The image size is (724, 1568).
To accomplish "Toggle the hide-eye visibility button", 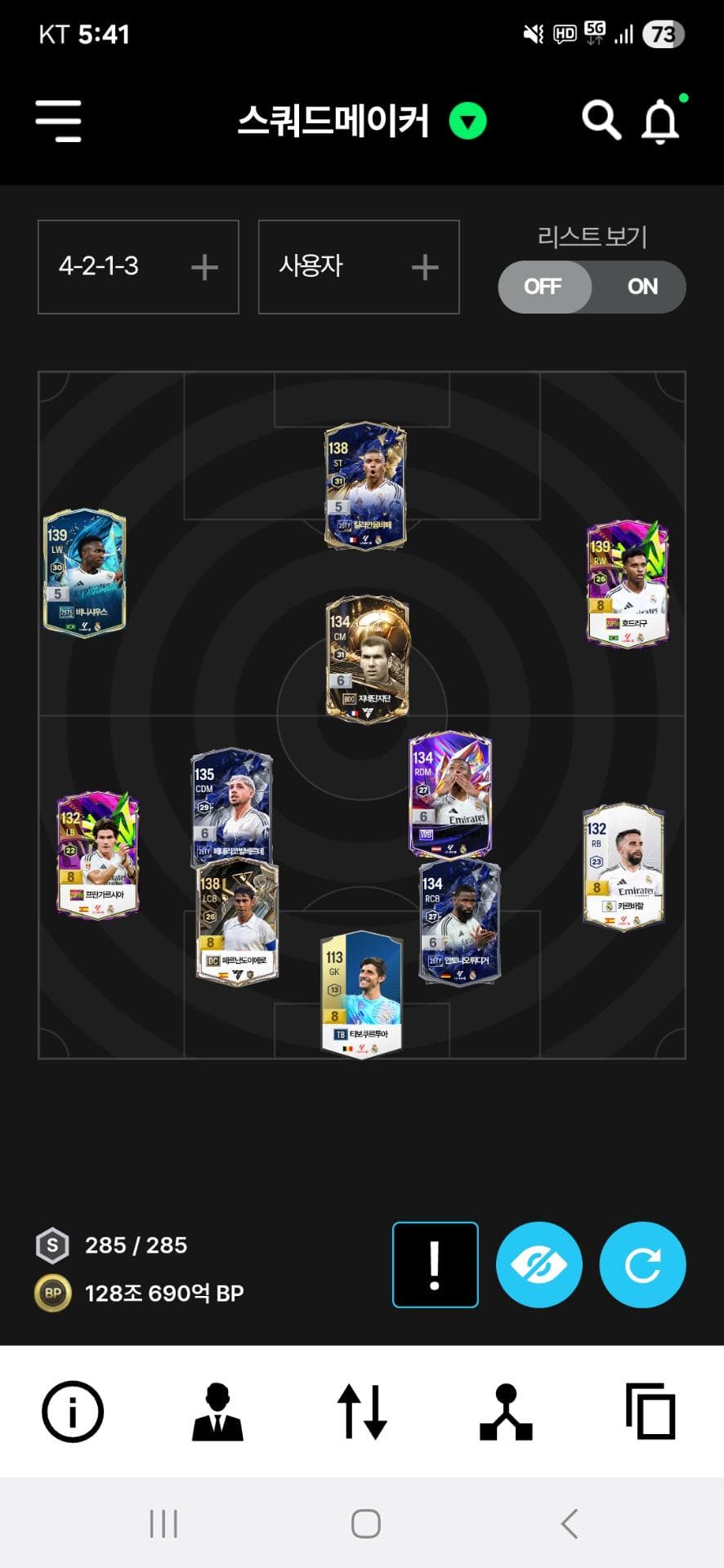I will (539, 1264).
